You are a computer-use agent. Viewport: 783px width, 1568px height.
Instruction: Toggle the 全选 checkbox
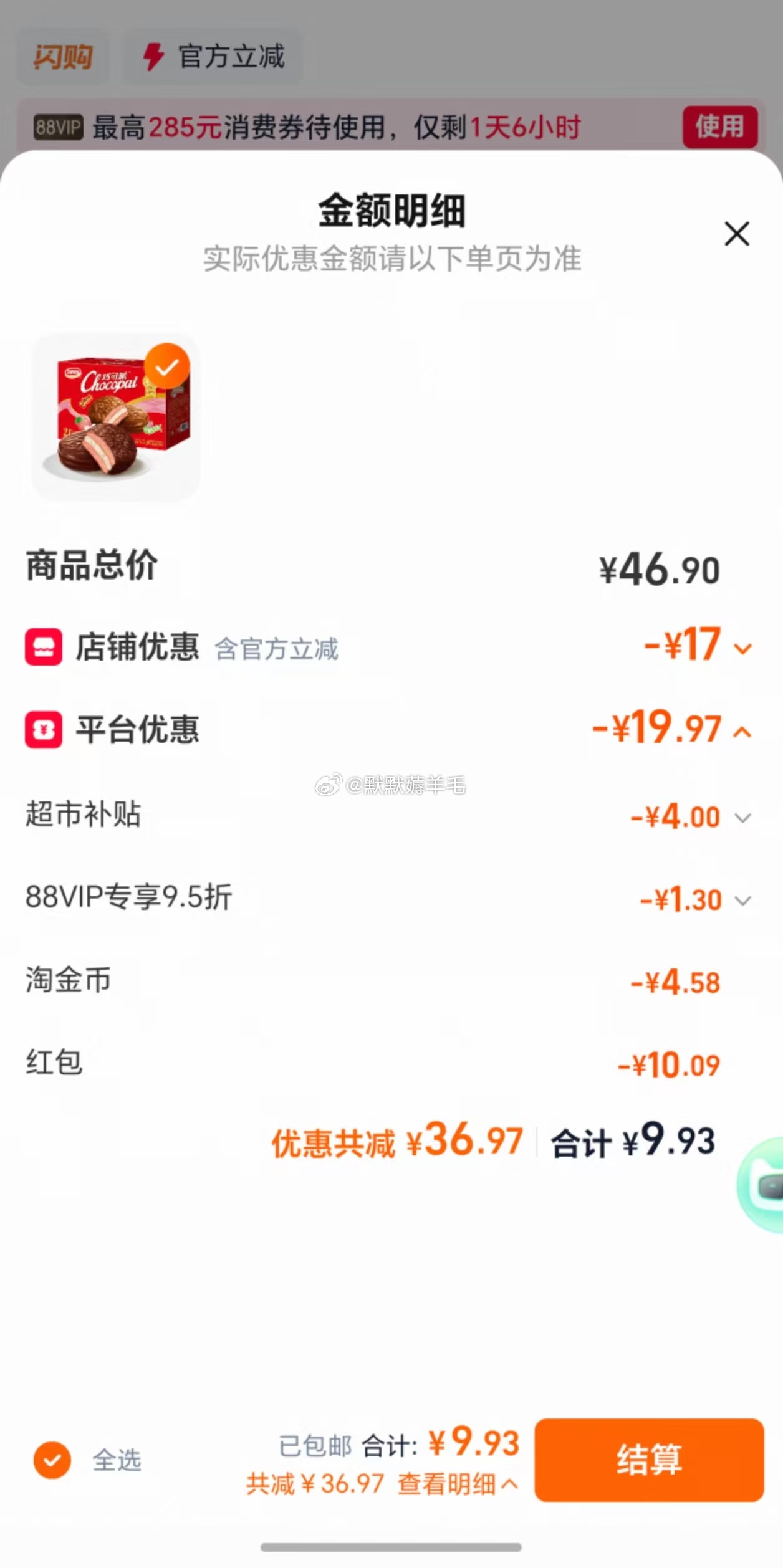52,1460
